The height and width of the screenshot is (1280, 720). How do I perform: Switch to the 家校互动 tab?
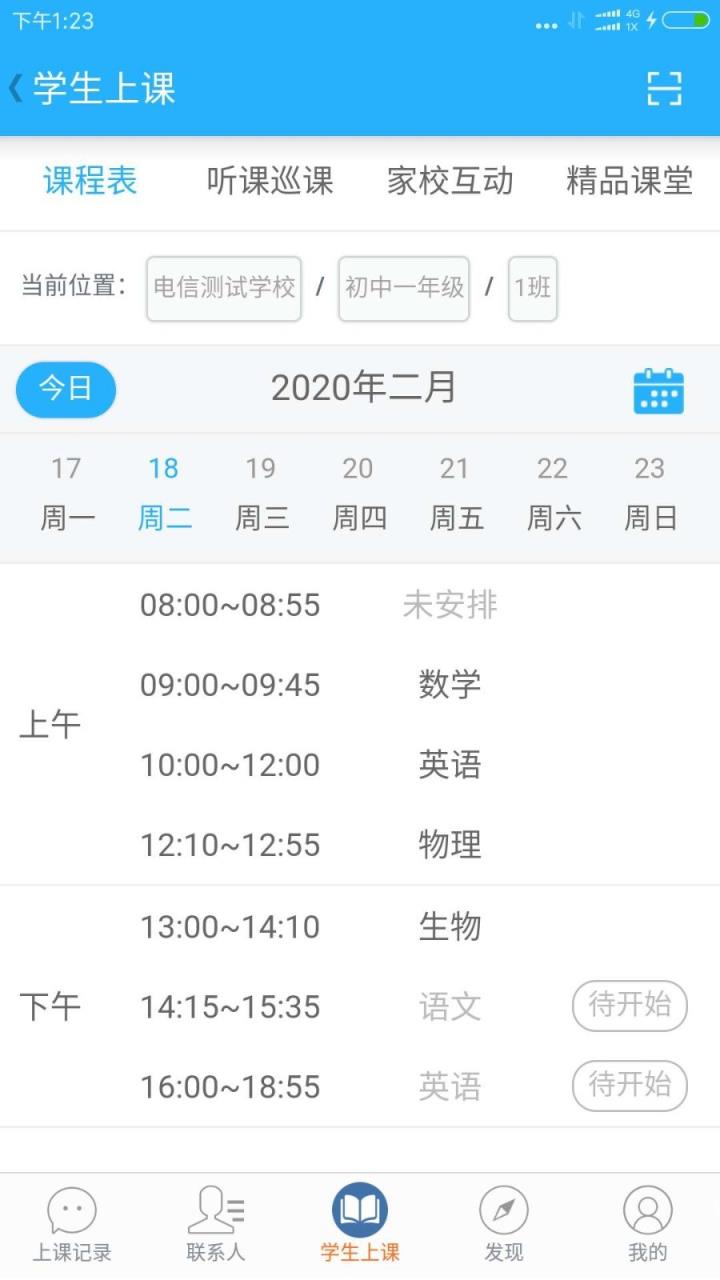[450, 181]
